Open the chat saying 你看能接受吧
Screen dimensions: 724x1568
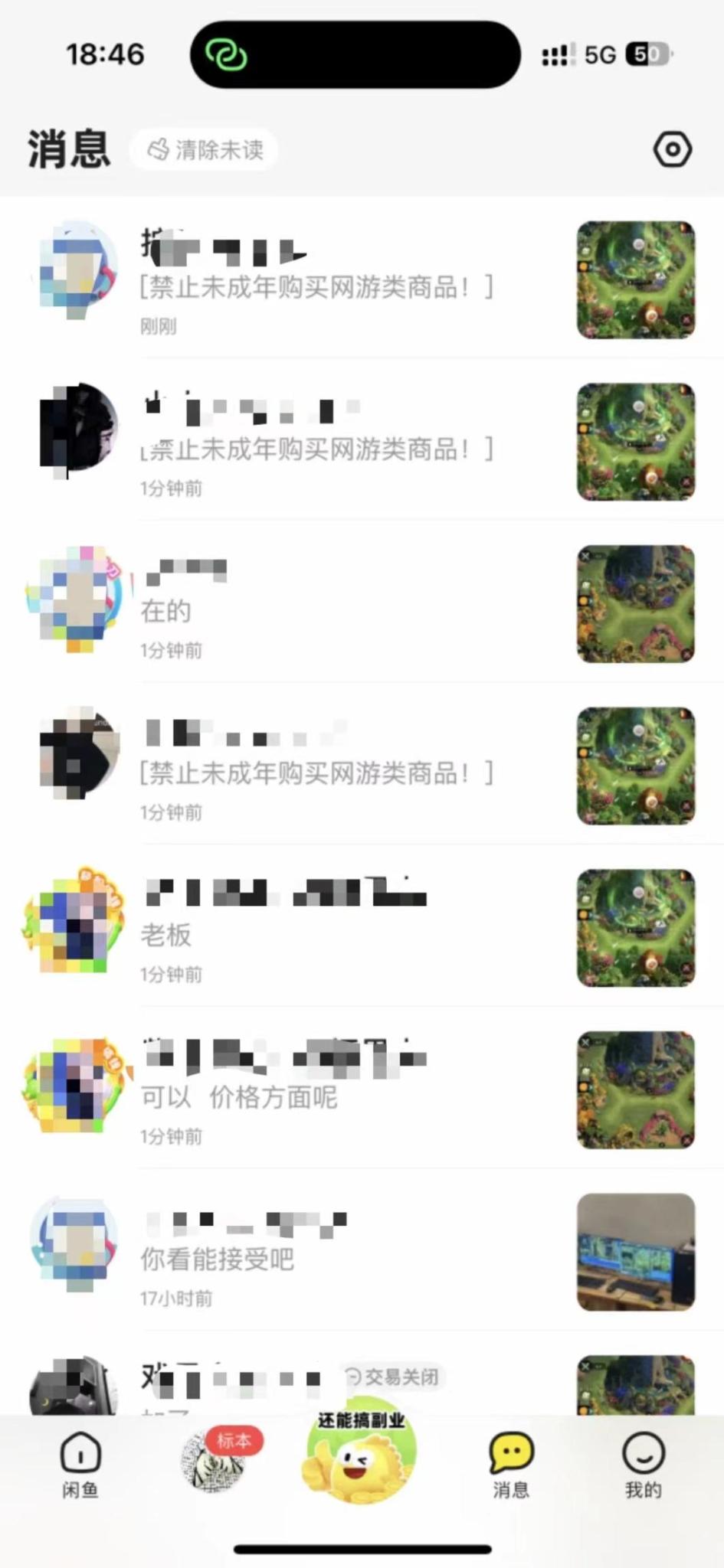(x=322, y=1253)
